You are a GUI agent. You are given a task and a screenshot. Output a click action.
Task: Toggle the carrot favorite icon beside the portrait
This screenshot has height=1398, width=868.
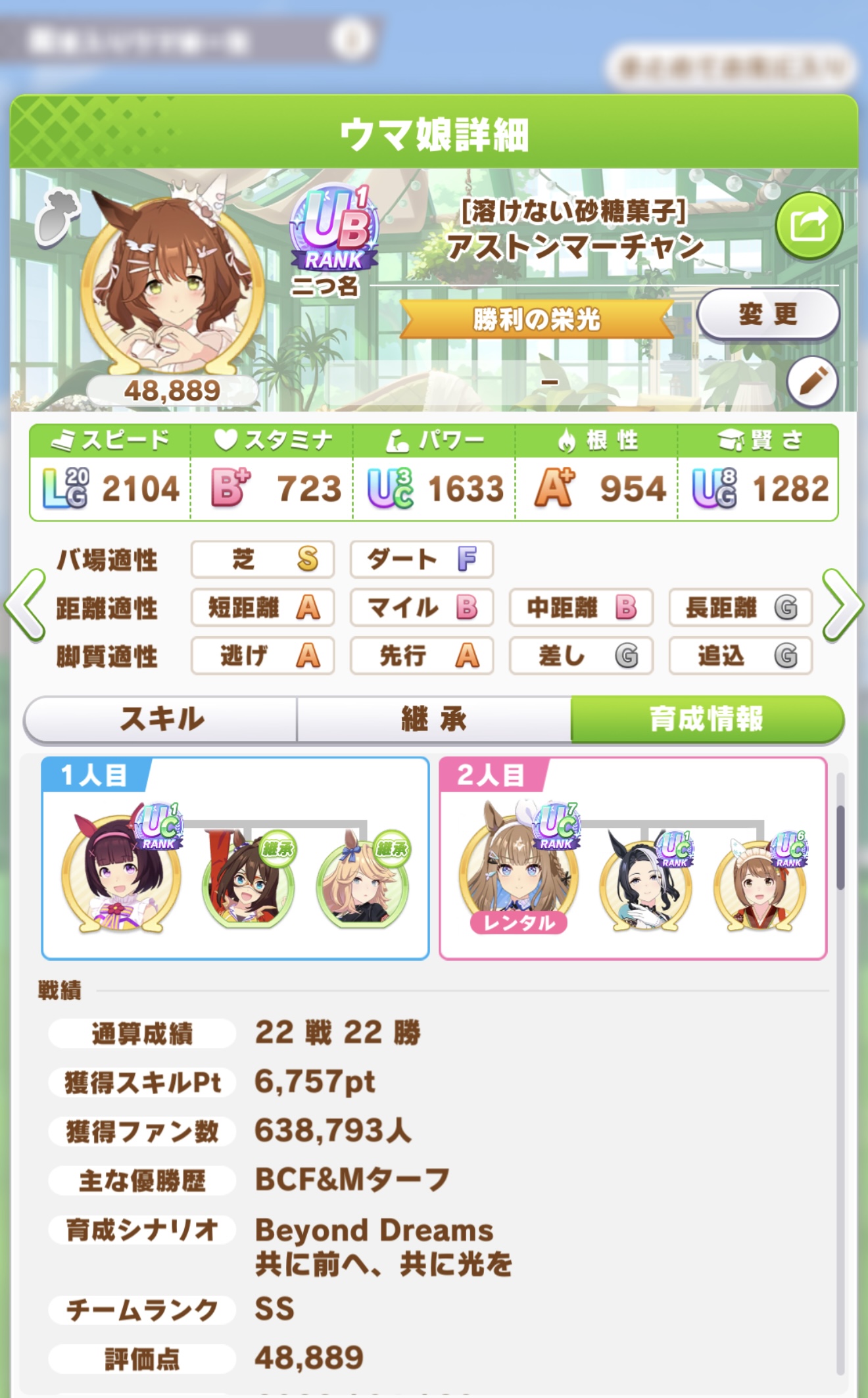pos(58,218)
